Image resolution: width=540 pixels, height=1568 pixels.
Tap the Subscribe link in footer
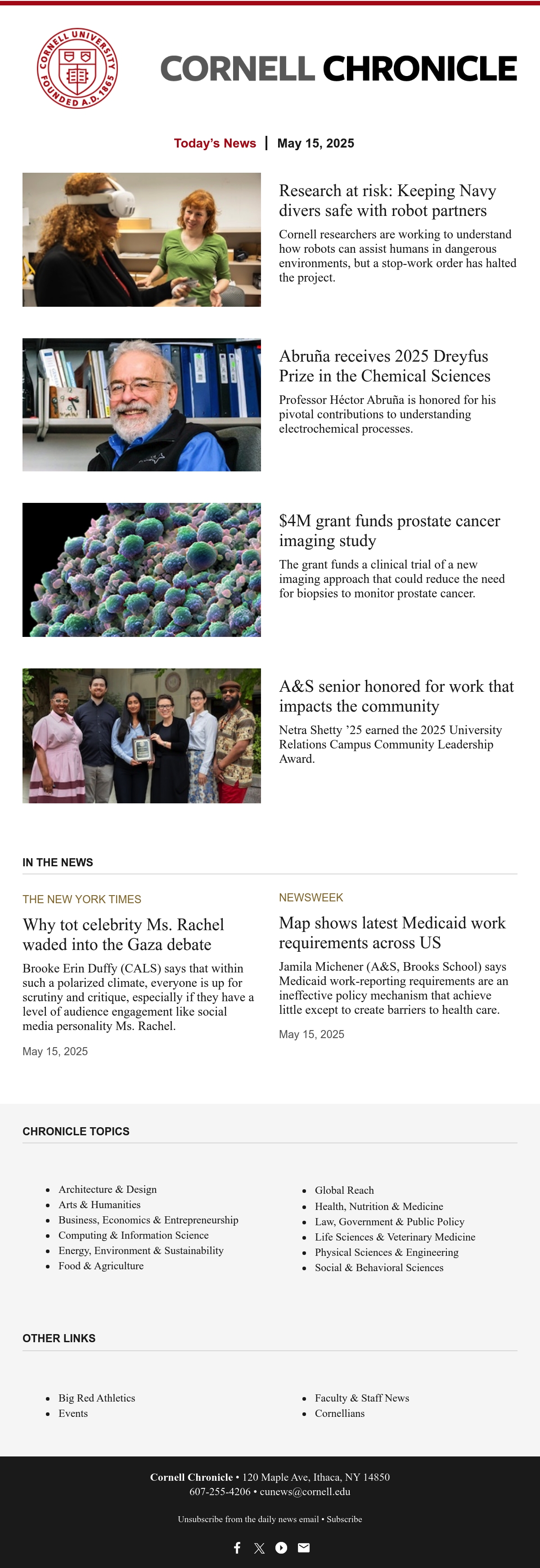(344, 1519)
